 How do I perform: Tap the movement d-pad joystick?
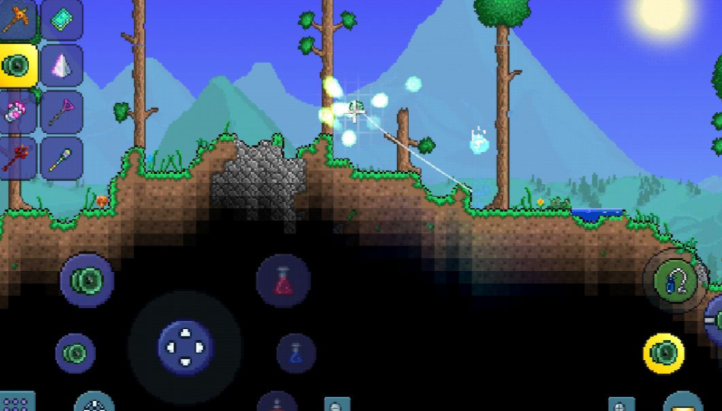[x=185, y=348]
